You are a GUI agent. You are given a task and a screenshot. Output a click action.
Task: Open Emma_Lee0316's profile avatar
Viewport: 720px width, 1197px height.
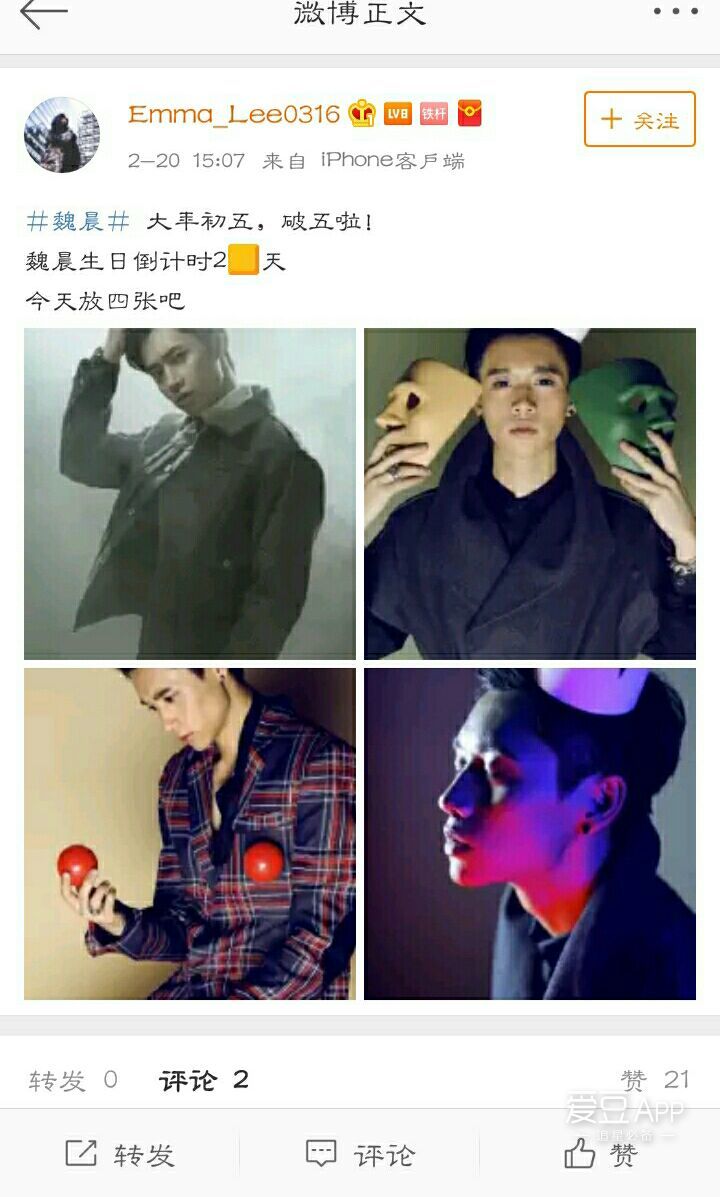pyautogui.click(x=62, y=135)
